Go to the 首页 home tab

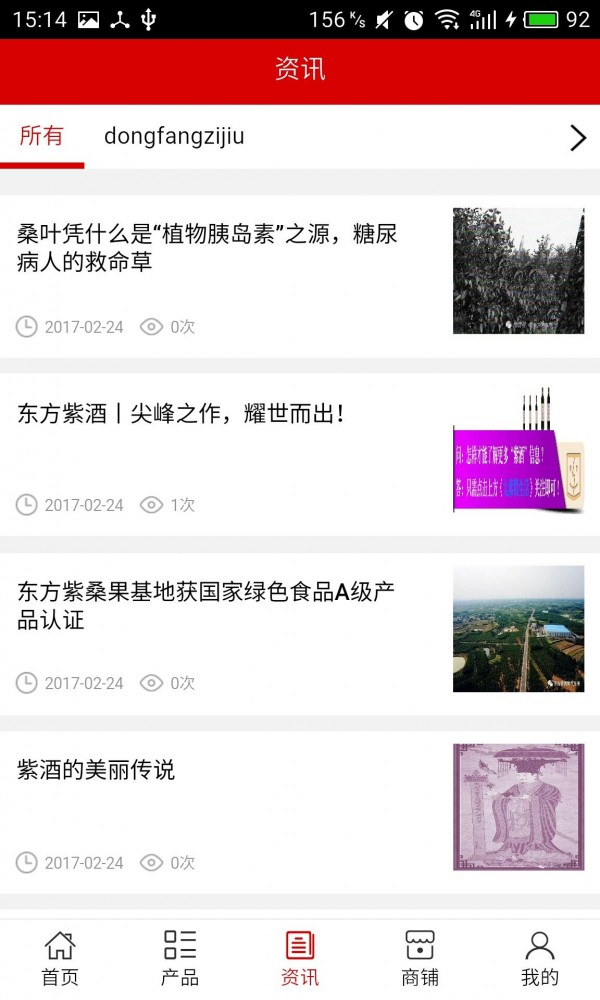60,958
